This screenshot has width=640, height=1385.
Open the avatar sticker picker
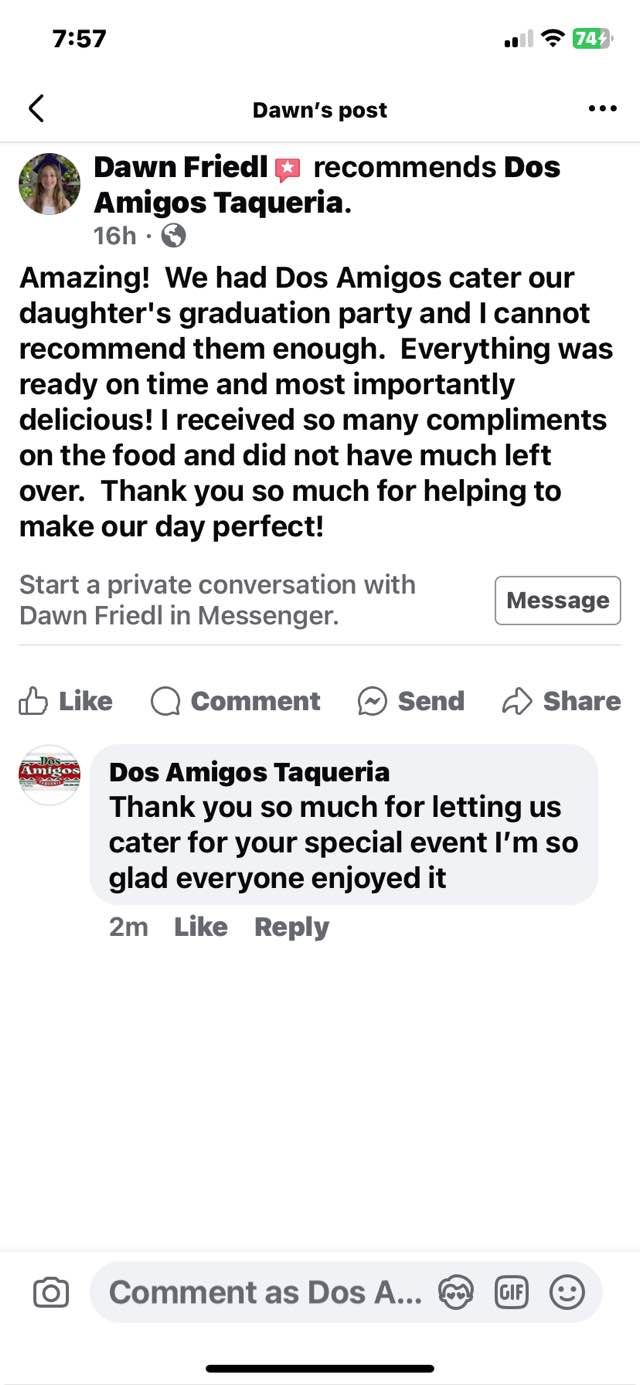pos(457,1293)
